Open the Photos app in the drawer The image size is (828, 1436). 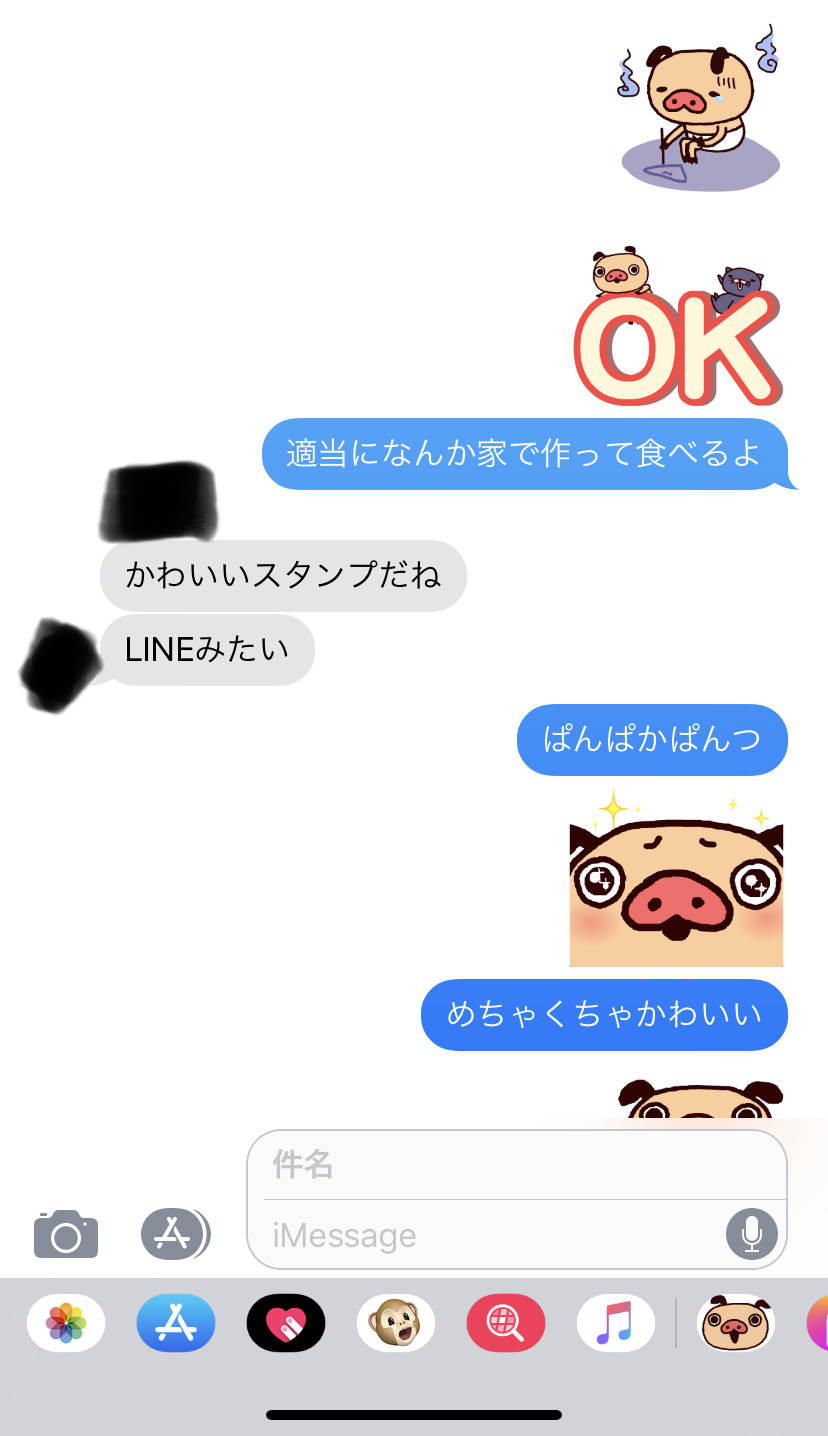point(66,1323)
